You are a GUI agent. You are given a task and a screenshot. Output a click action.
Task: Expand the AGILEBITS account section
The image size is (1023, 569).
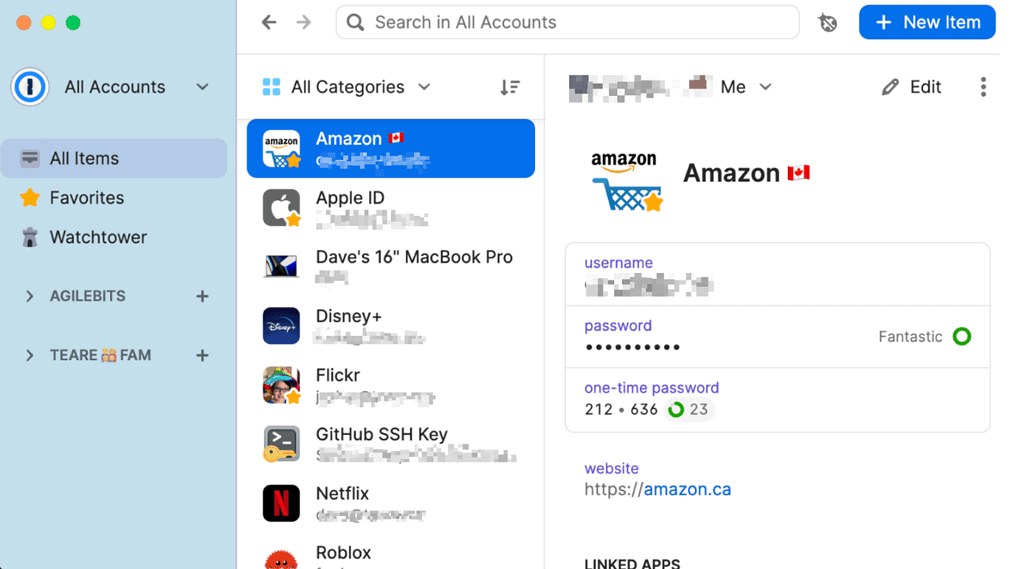30,296
